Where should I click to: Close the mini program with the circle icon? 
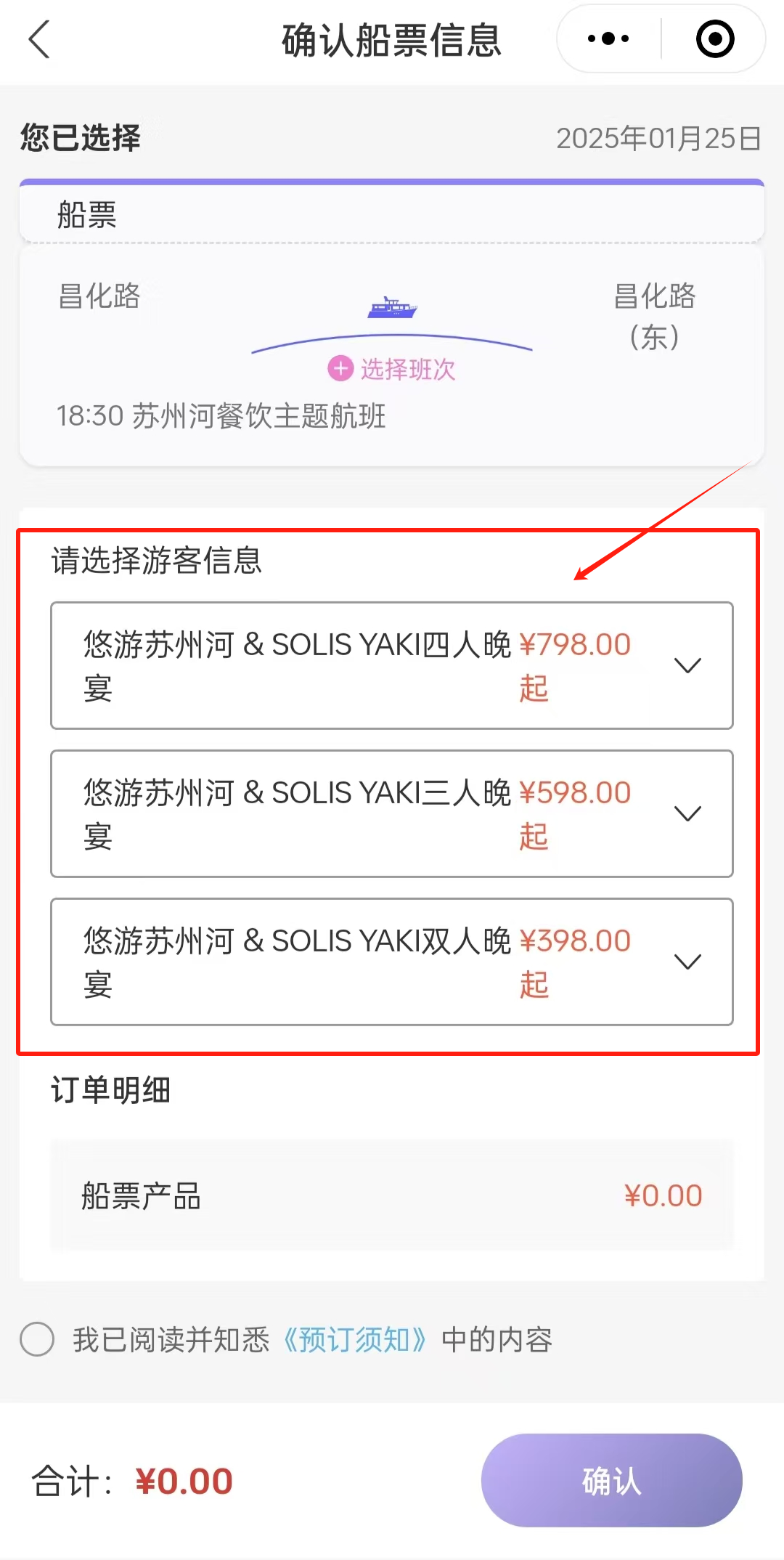714,39
